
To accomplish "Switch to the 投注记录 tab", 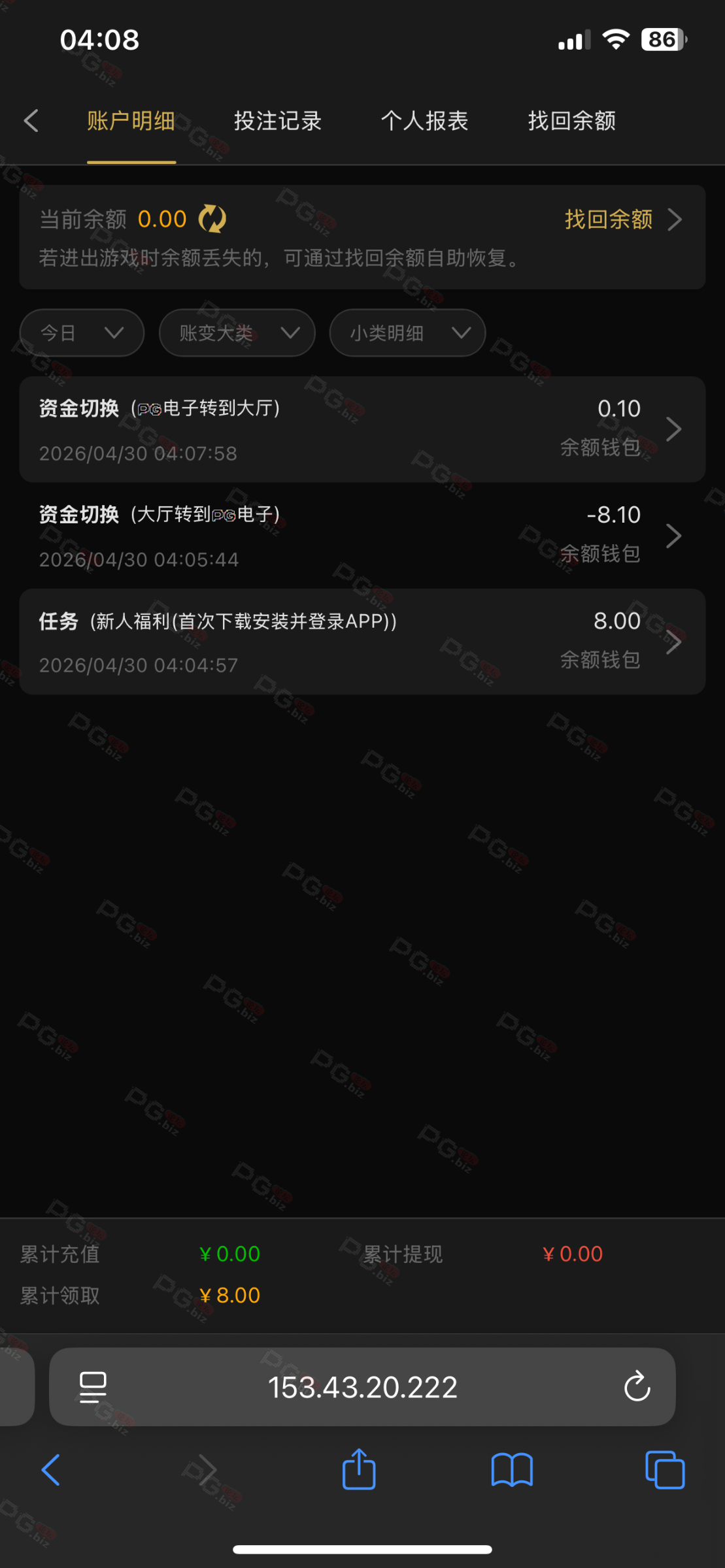I will 278,121.
